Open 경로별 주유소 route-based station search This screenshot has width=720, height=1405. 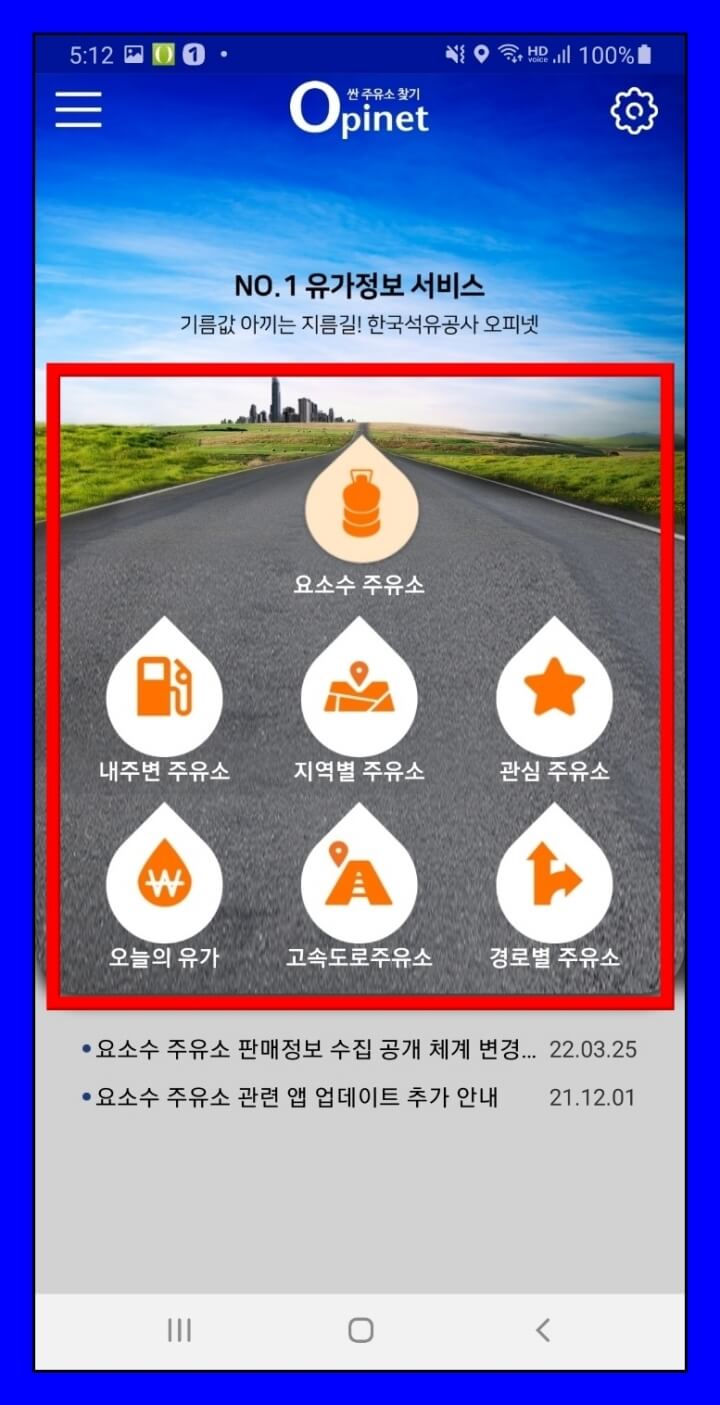click(x=554, y=875)
